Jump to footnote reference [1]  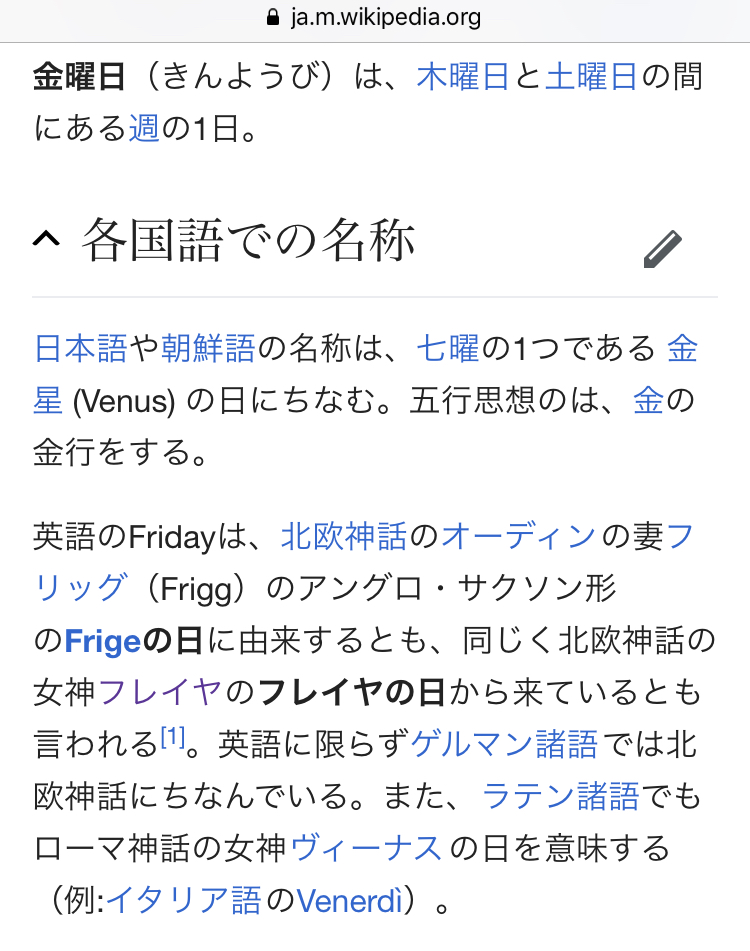coord(173,740)
